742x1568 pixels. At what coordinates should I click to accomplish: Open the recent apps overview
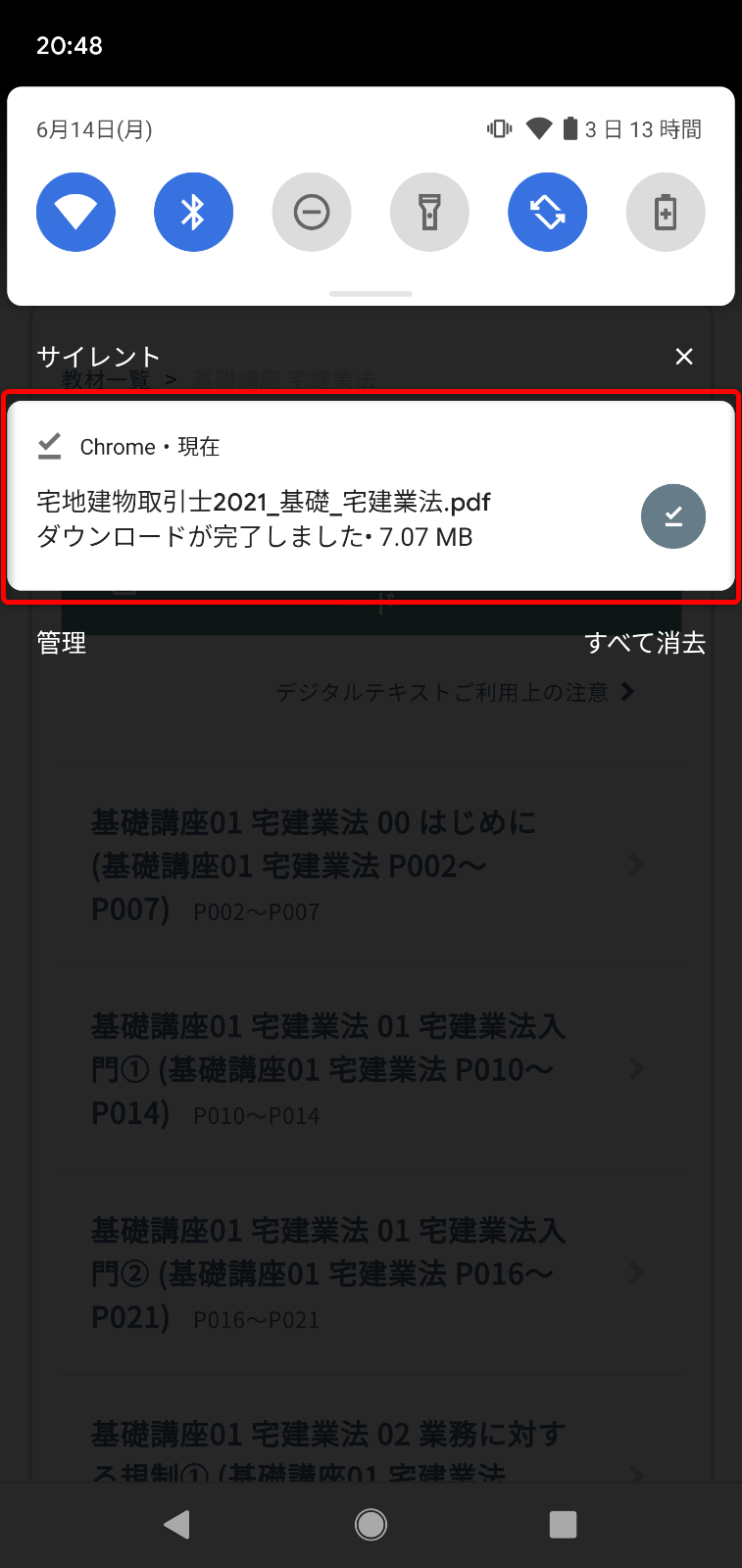click(563, 1524)
